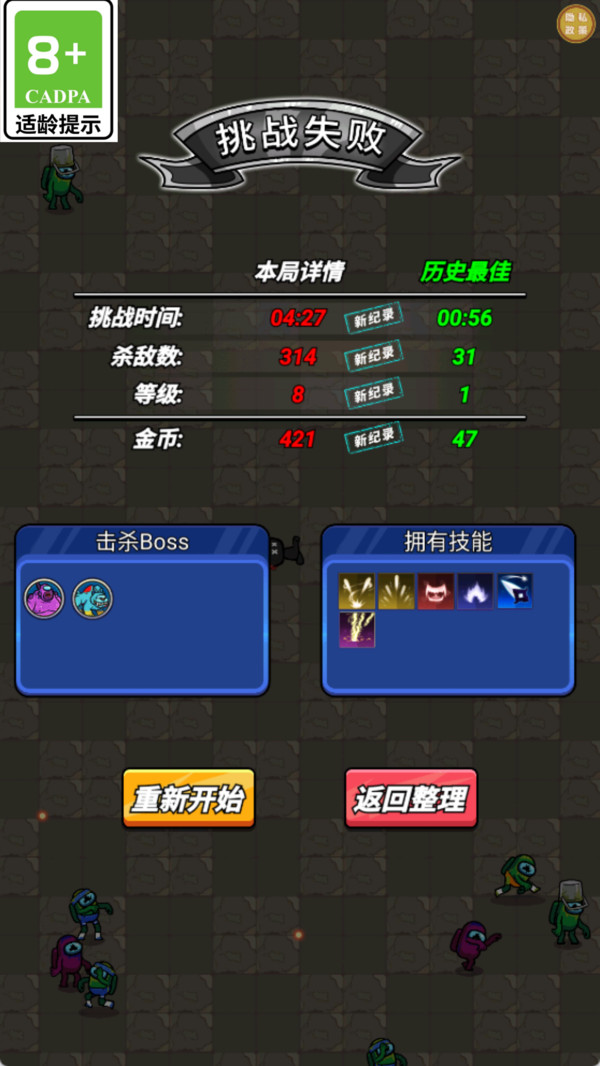Open the CADPA 8+ 适龄提示 age rating notice
This screenshot has width=600, height=1066.
(x=58, y=71)
